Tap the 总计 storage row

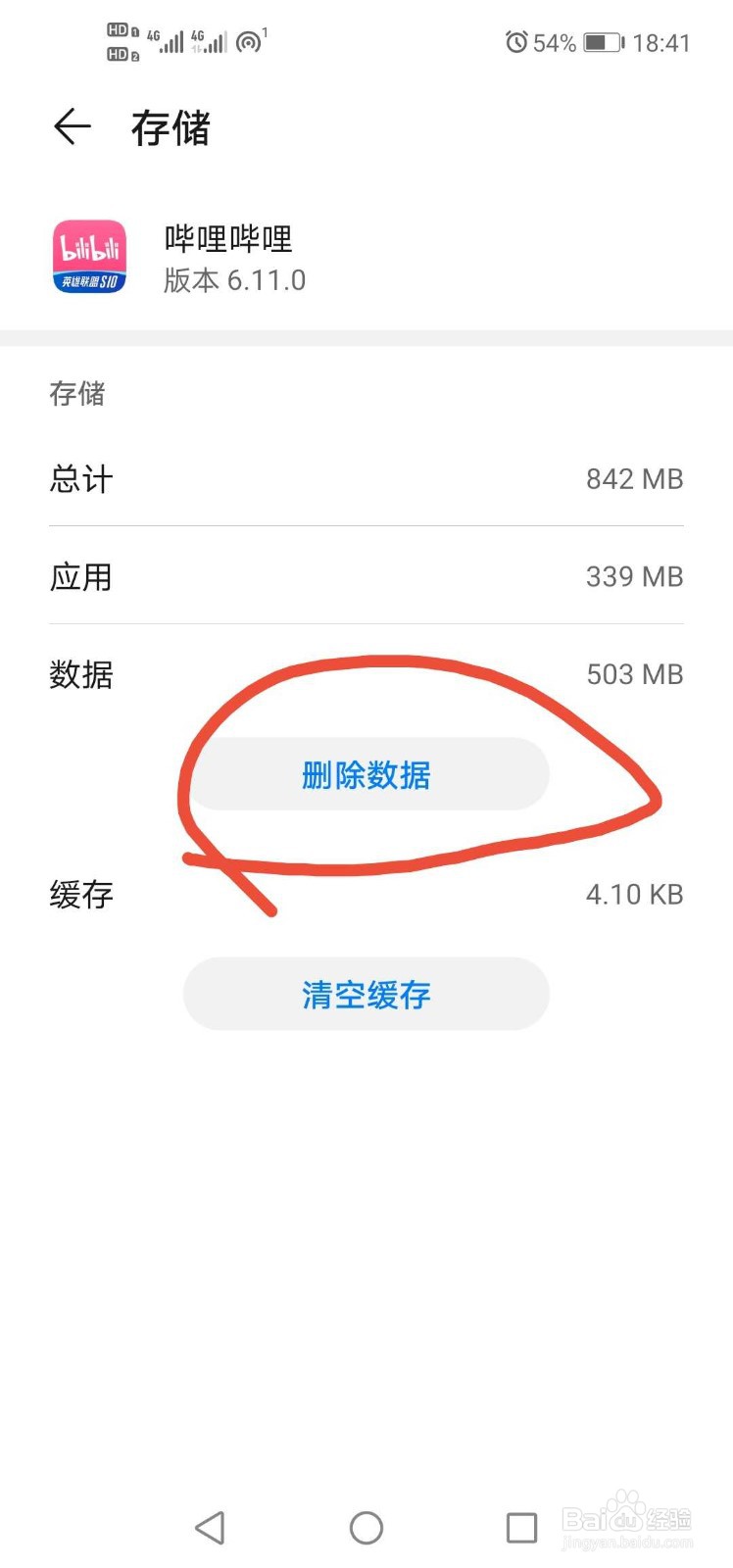pos(366,479)
